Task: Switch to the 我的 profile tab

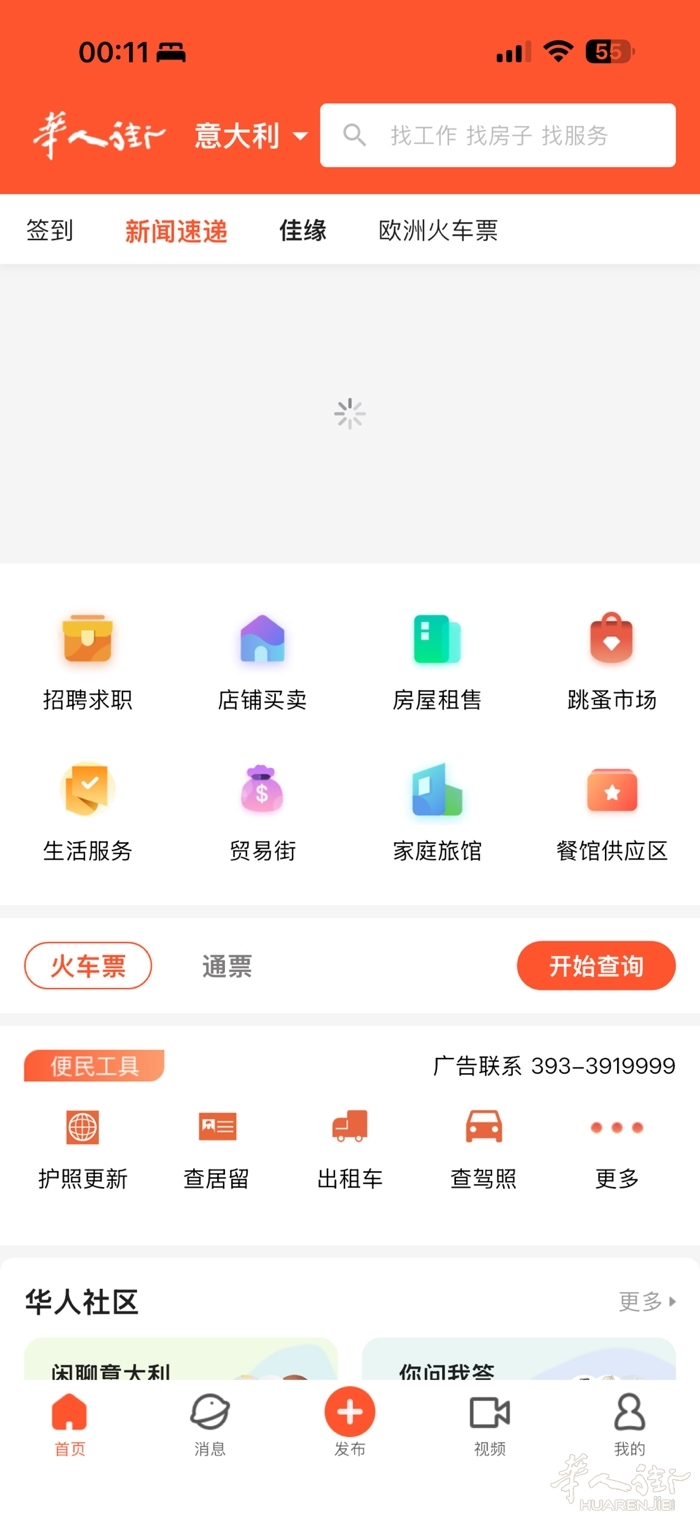Action: coord(629,1422)
